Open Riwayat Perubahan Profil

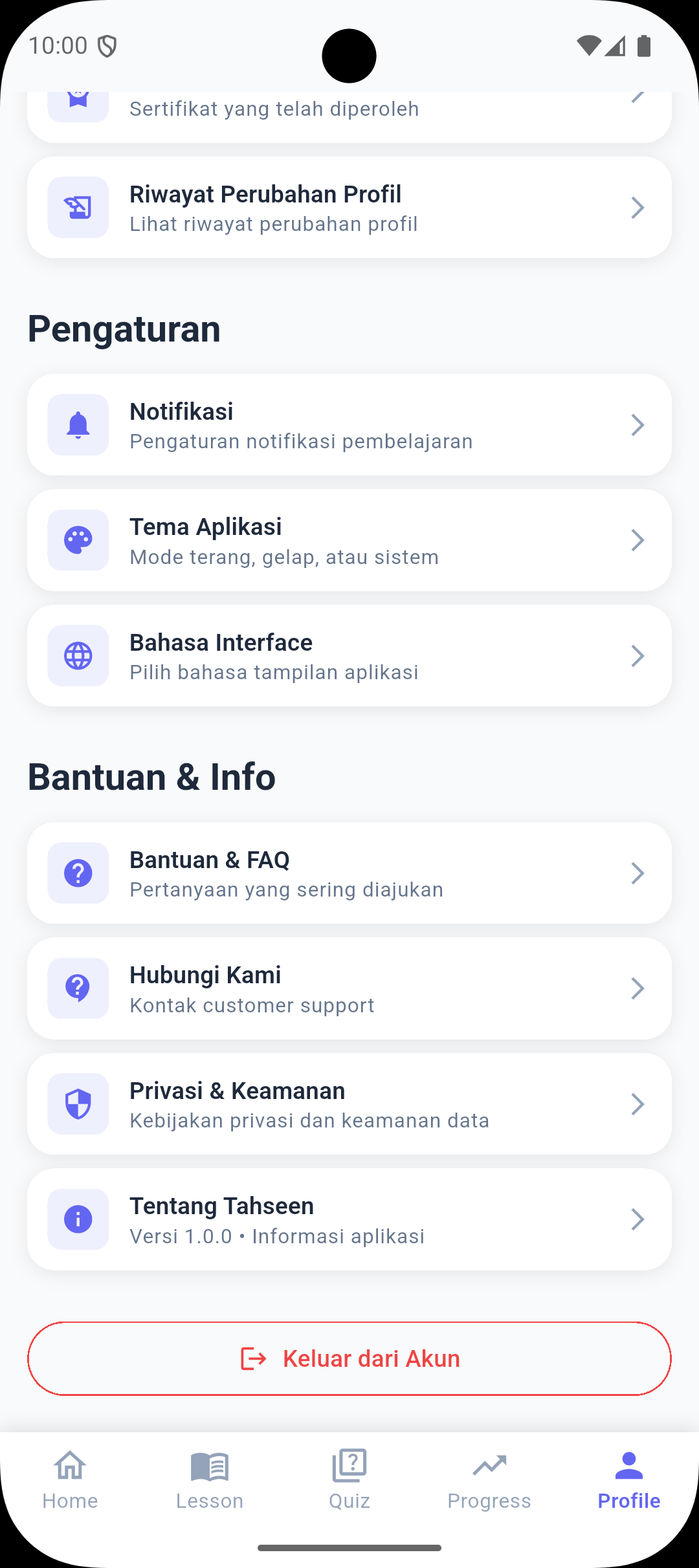tap(349, 208)
